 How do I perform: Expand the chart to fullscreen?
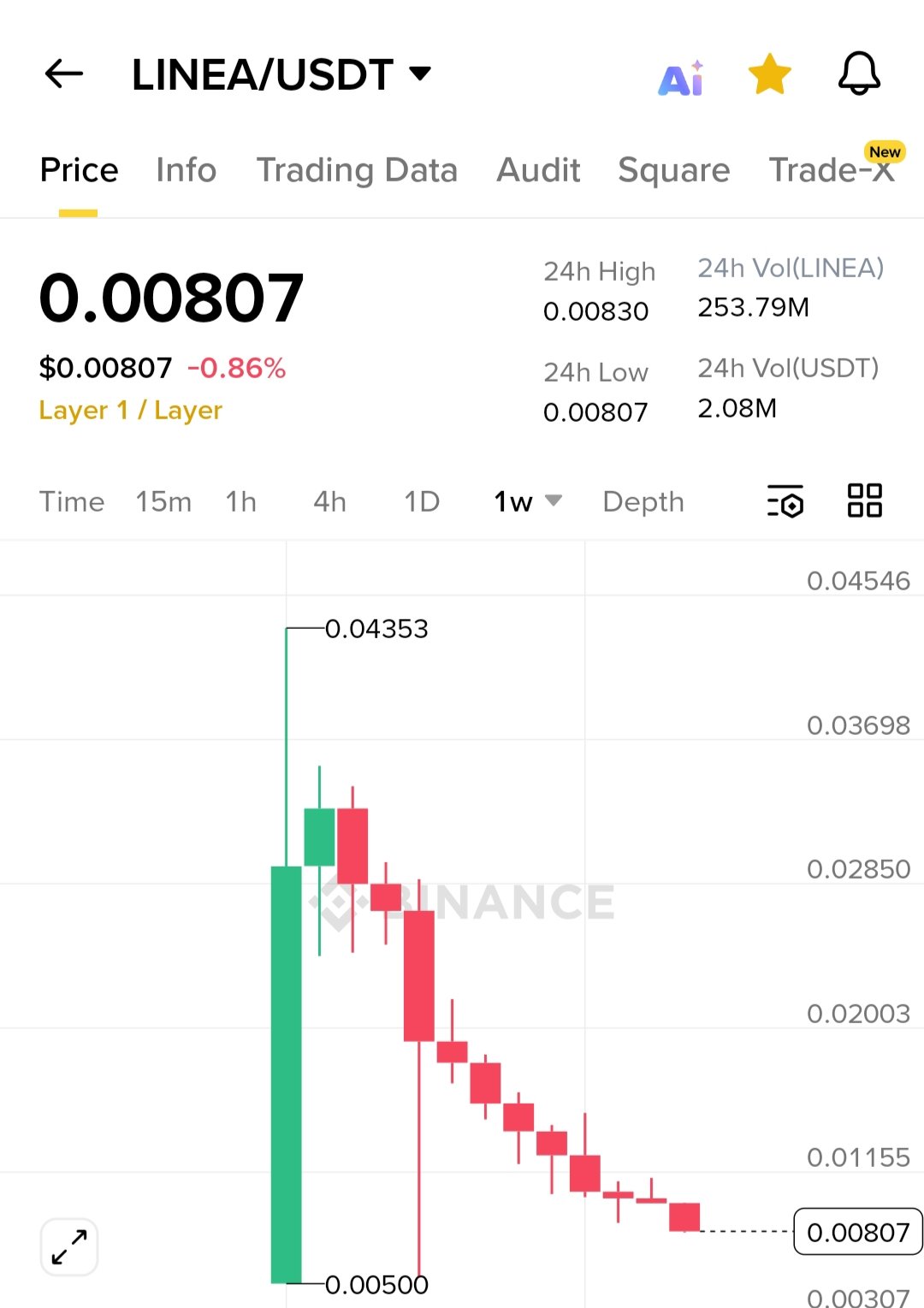[69, 1247]
